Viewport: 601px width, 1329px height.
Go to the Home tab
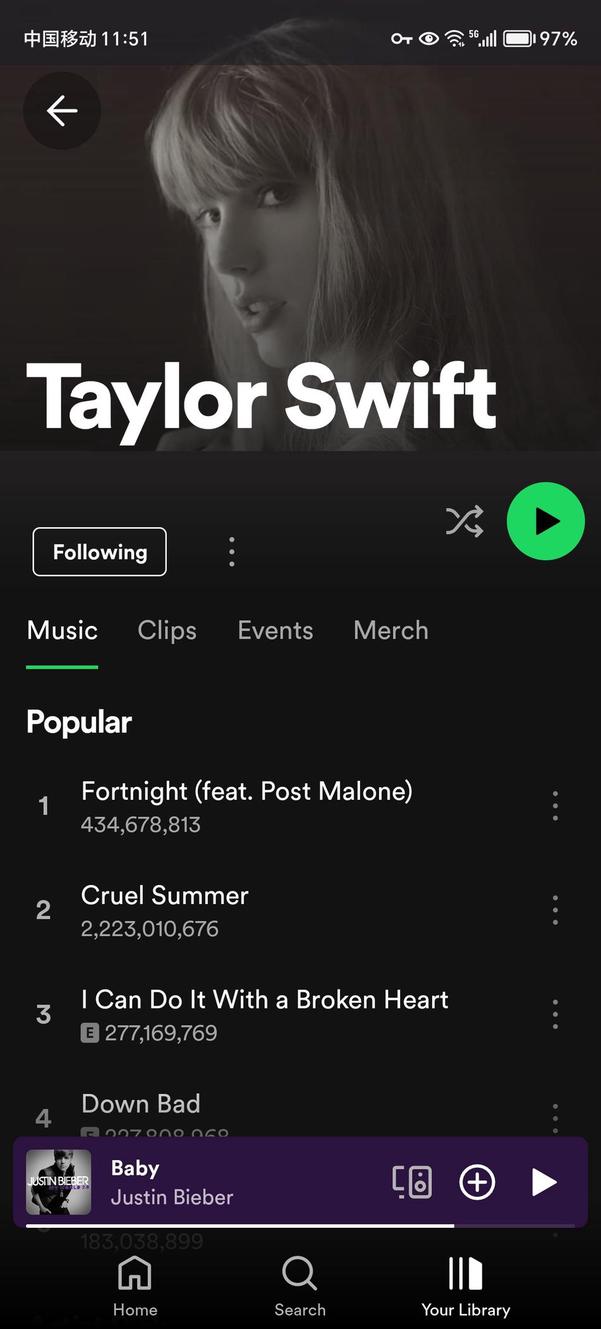pyautogui.click(x=135, y=1287)
